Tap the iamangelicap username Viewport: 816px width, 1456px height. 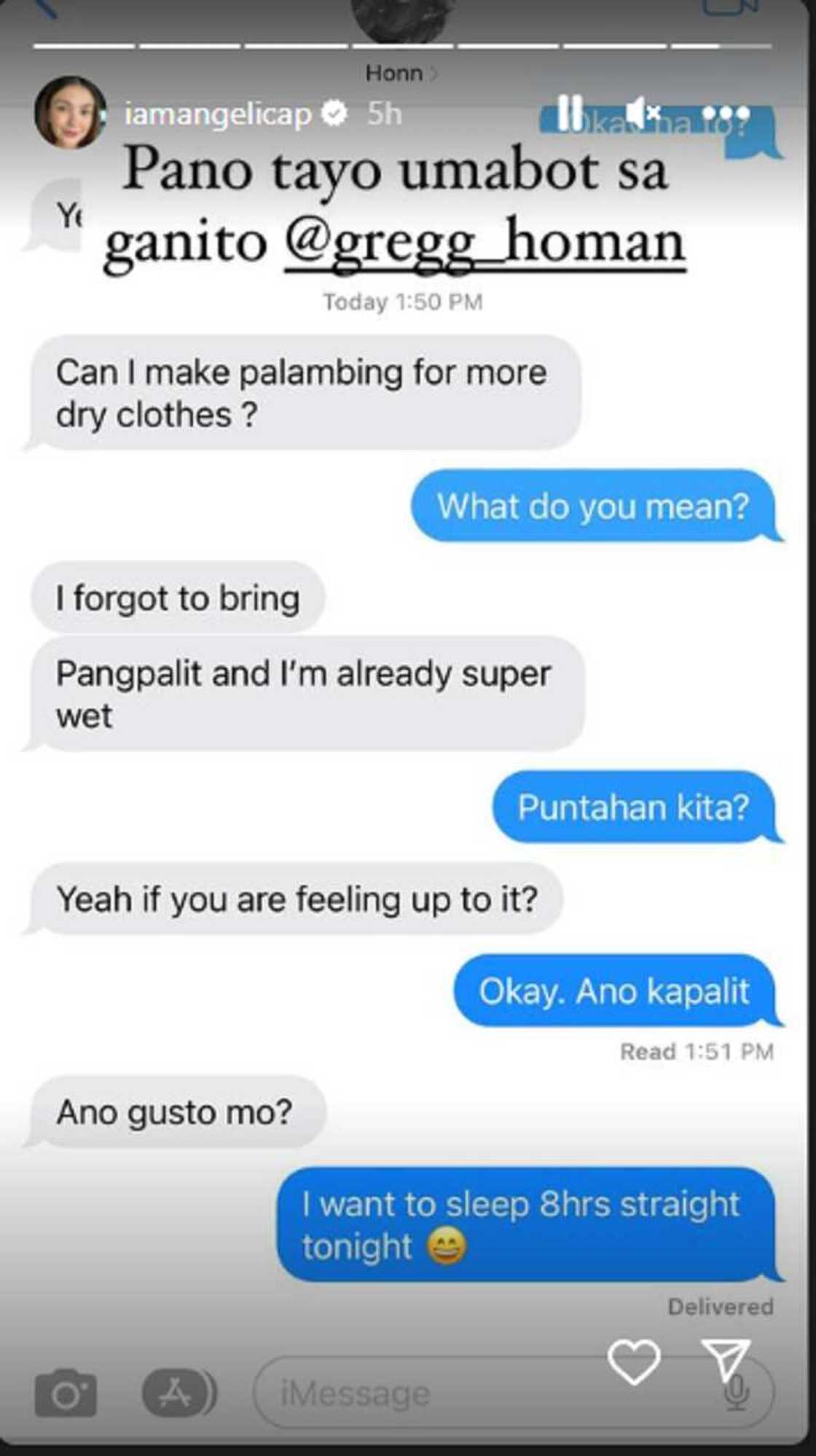[x=218, y=114]
